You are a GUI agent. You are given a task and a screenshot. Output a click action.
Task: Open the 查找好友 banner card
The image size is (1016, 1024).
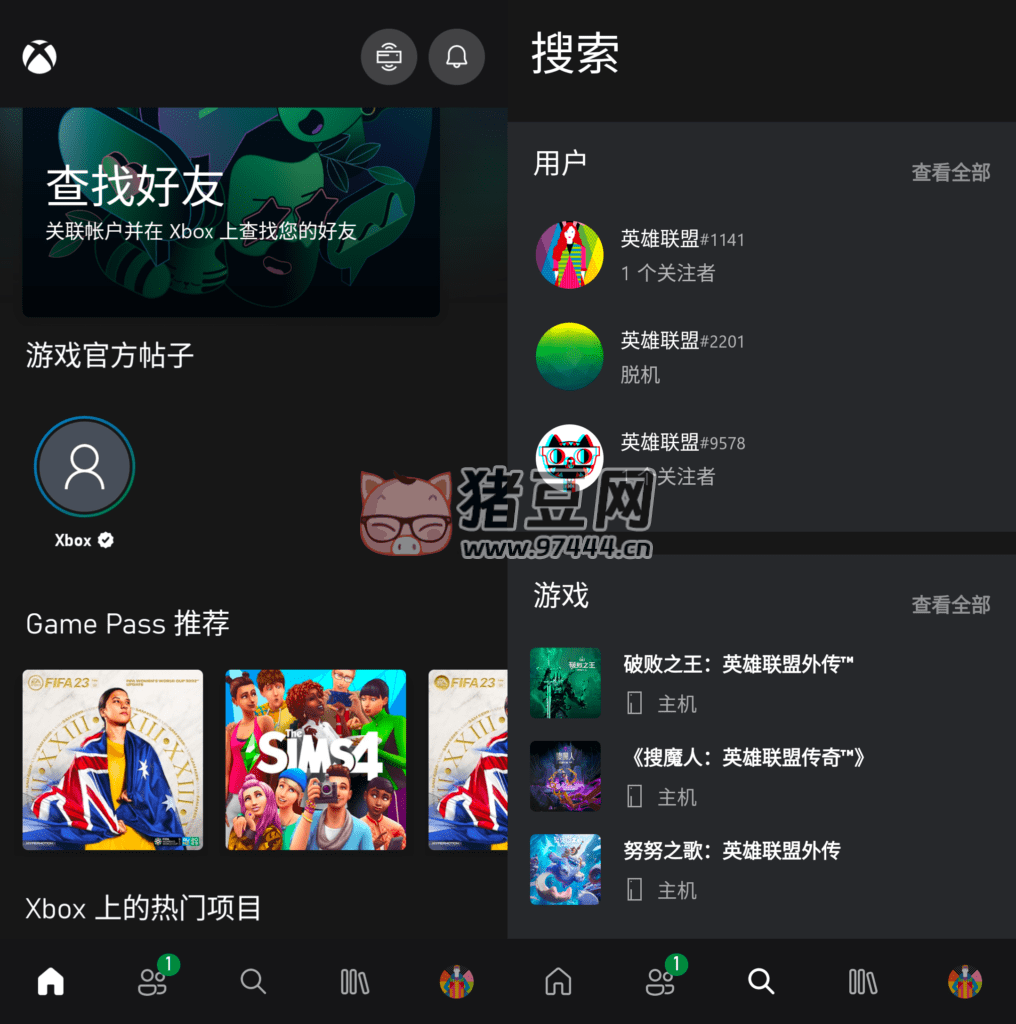click(231, 212)
